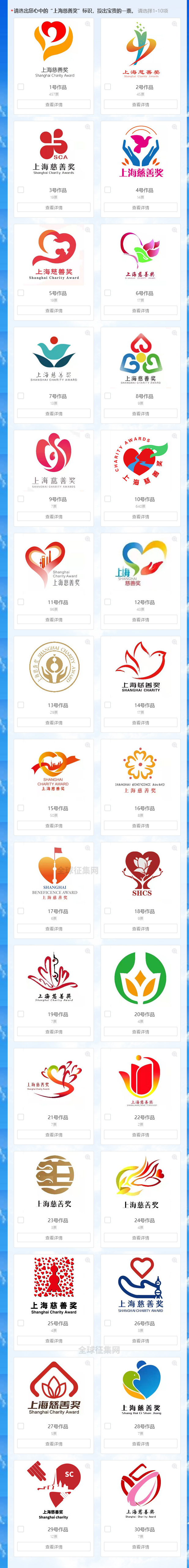View details of 30号作品
Image resolution: width=189 pixels, height=1568 pixels.
coord(140,1547)
